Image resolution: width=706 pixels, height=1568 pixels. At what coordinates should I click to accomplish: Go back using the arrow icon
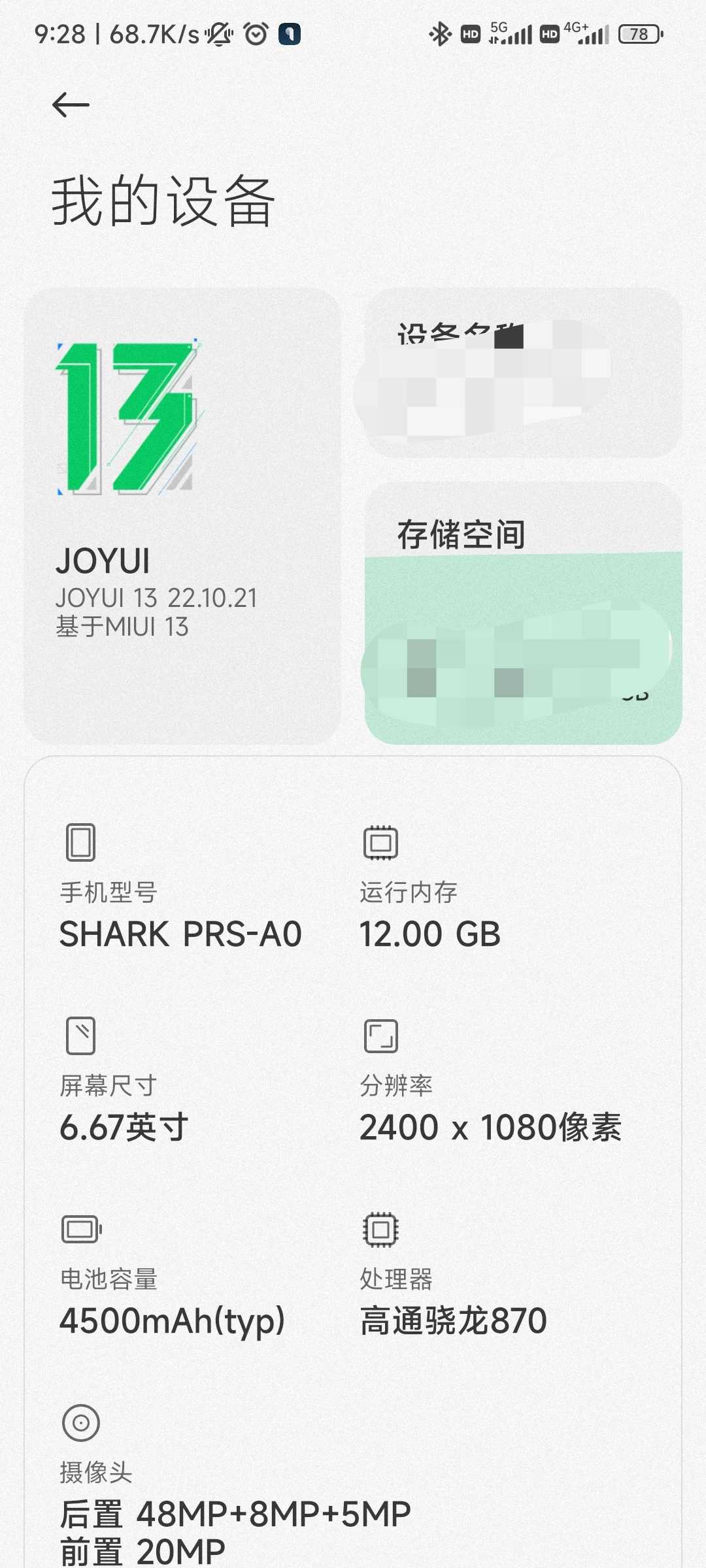71,105
